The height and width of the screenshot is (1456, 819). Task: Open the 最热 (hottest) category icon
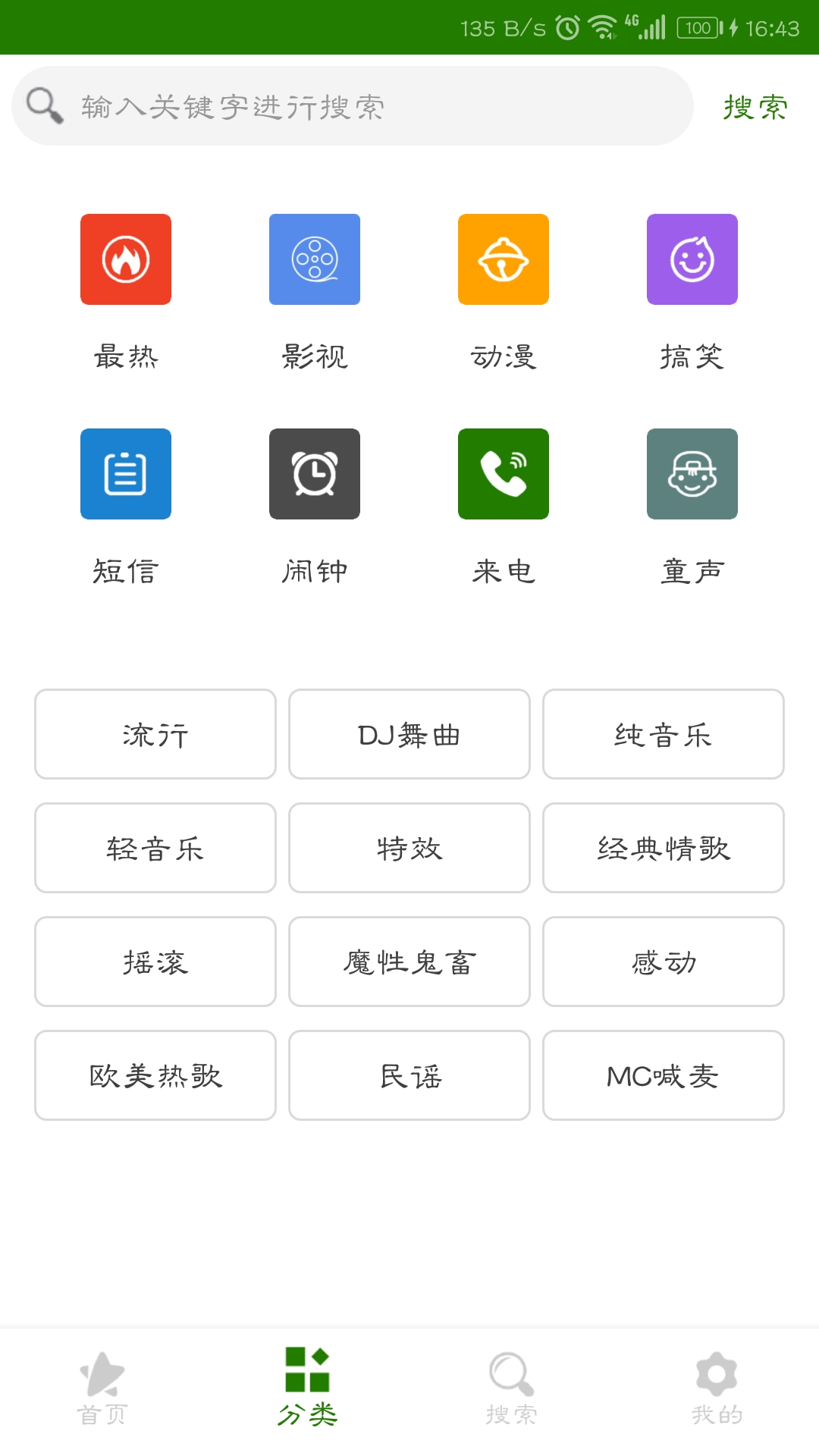click(126, 259)
